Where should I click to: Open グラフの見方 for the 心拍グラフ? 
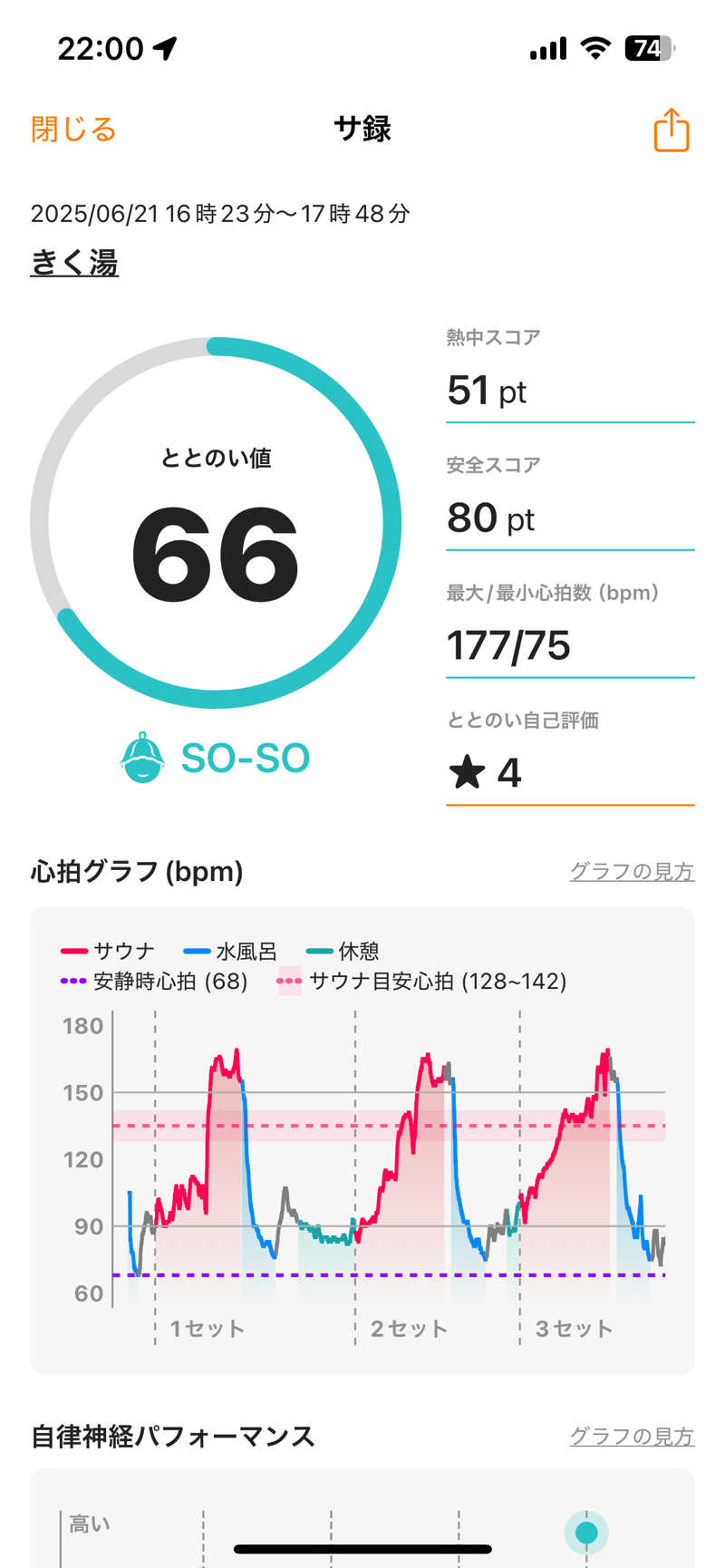(631, 871)
